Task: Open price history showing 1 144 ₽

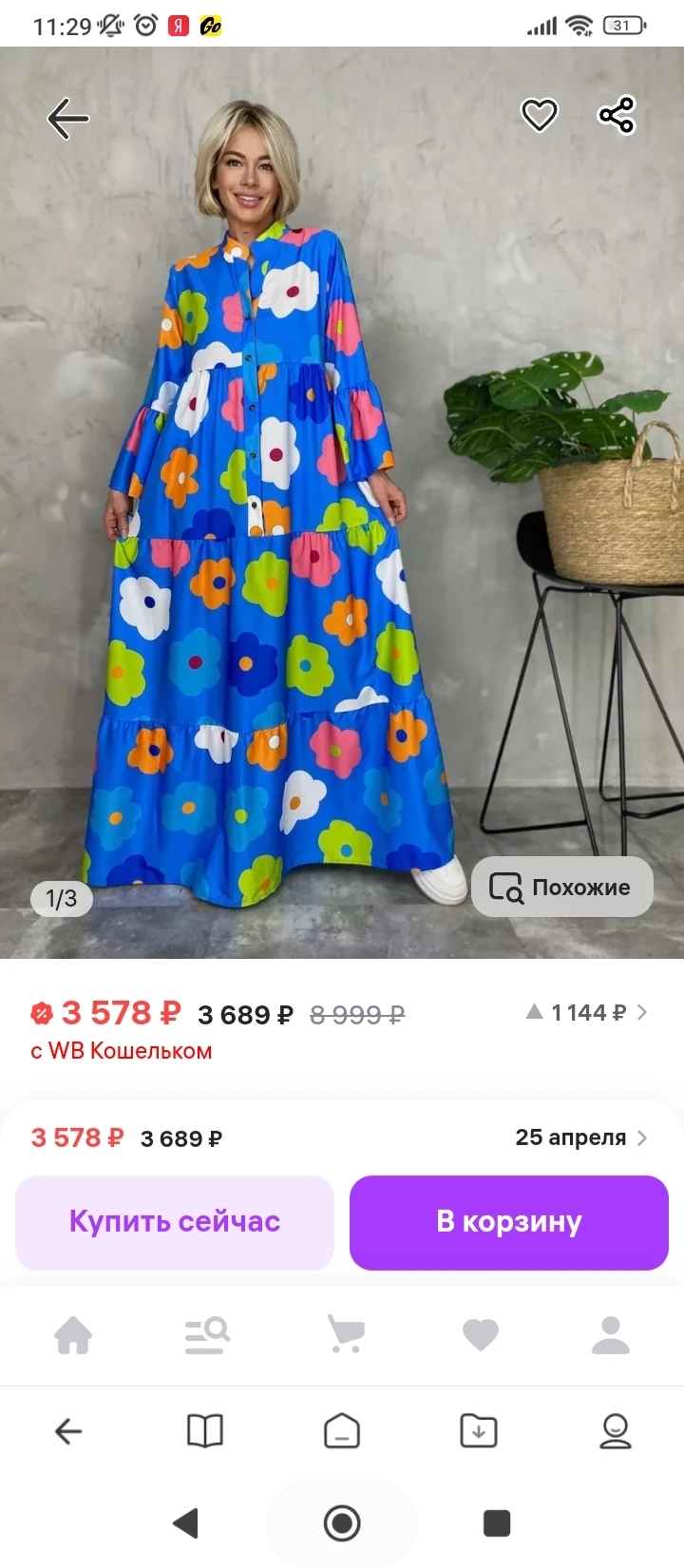Action: click(586, 1013)
